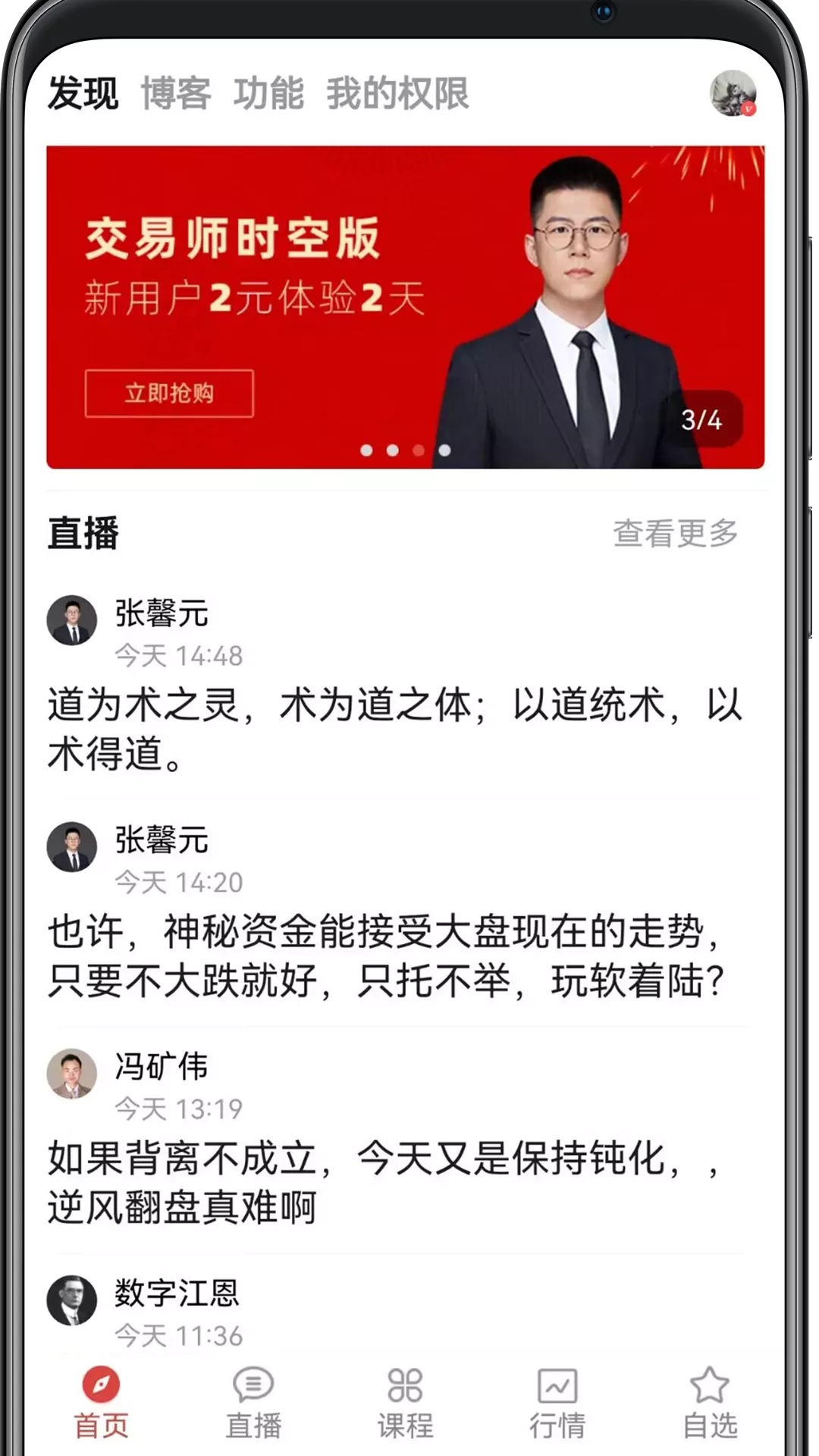Image resolution: width=819 pixels, height=1456 pixels.
Task: Open 张馨元's post from 今天 14:48
Action: 394,728
